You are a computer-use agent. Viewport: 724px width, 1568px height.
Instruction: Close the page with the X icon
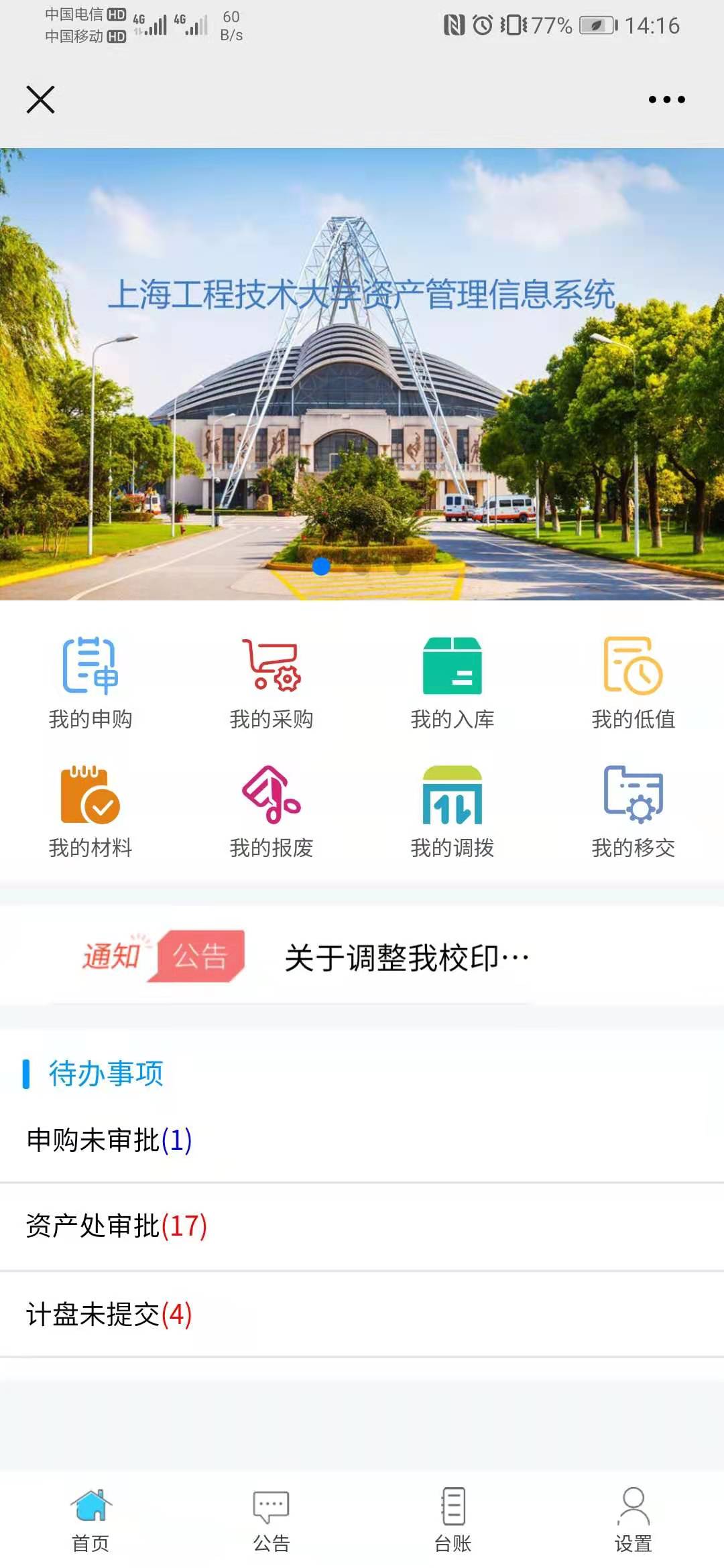click(40, 99)
